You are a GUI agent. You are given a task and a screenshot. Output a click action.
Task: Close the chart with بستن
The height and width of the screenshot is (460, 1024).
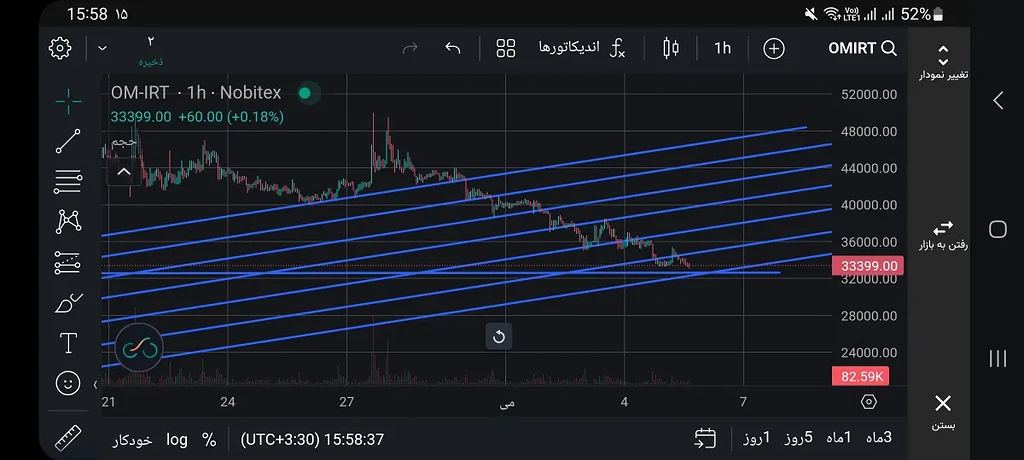943,410
